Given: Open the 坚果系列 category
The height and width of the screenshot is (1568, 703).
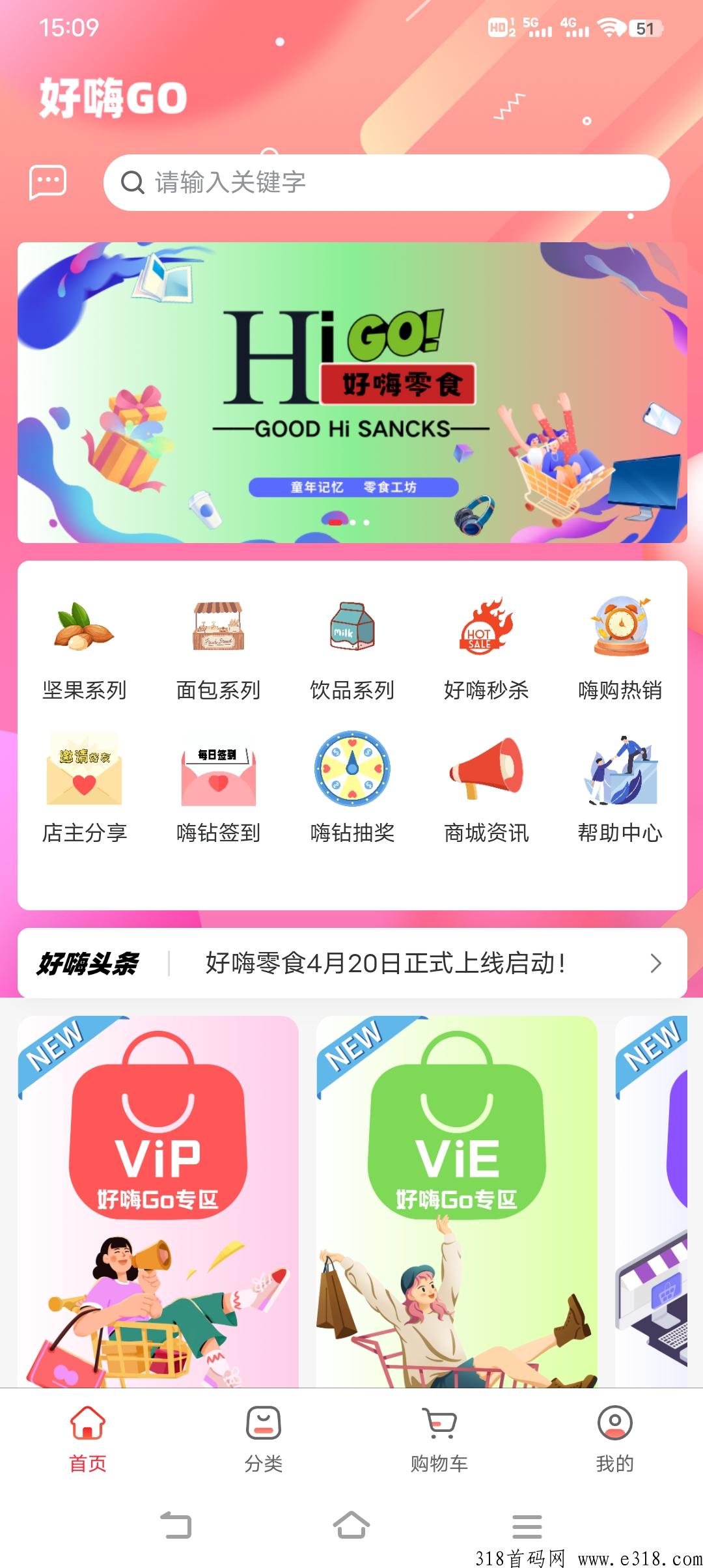Looking at the screenshot, I should (x=84, y=647).
